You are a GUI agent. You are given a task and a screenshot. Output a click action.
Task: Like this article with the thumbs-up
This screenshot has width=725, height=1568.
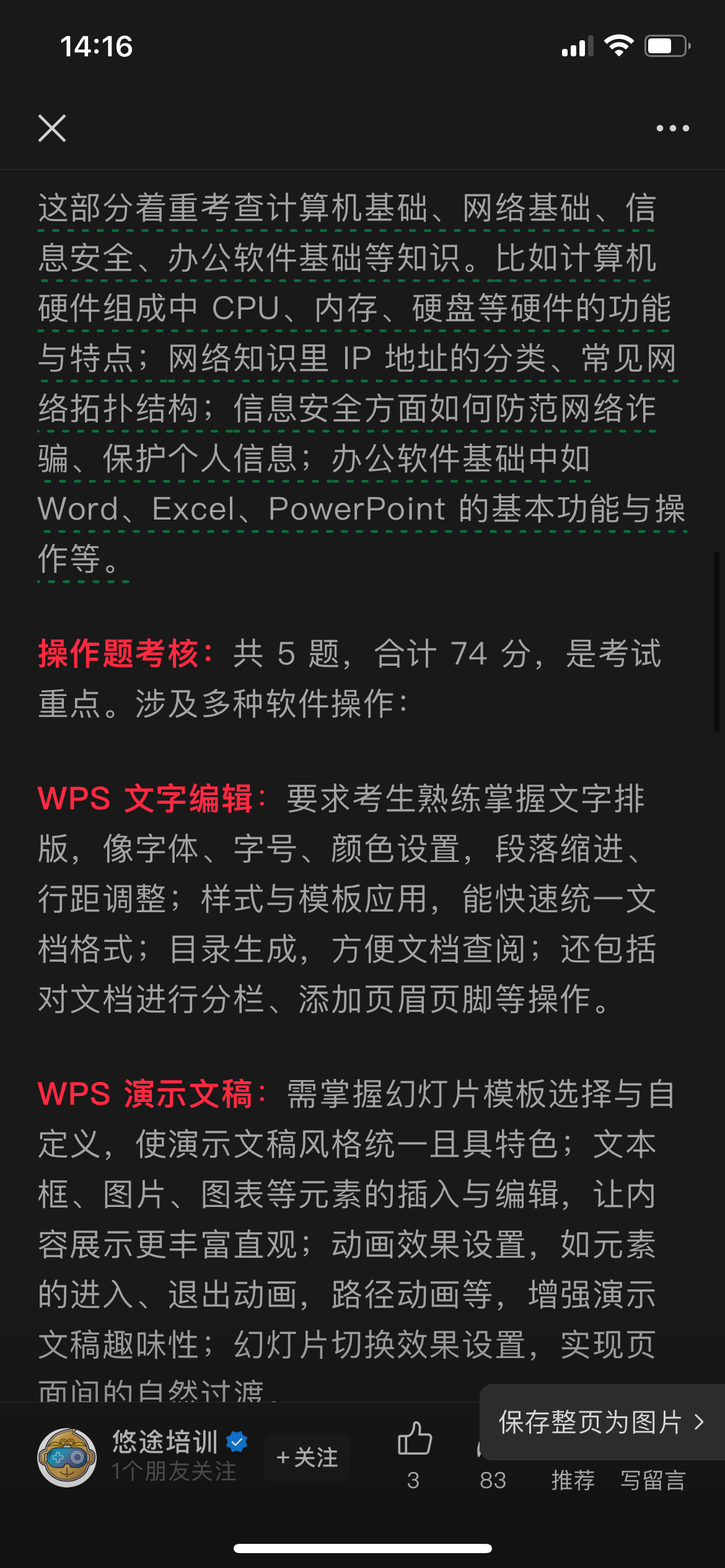tap(414, 1439)
